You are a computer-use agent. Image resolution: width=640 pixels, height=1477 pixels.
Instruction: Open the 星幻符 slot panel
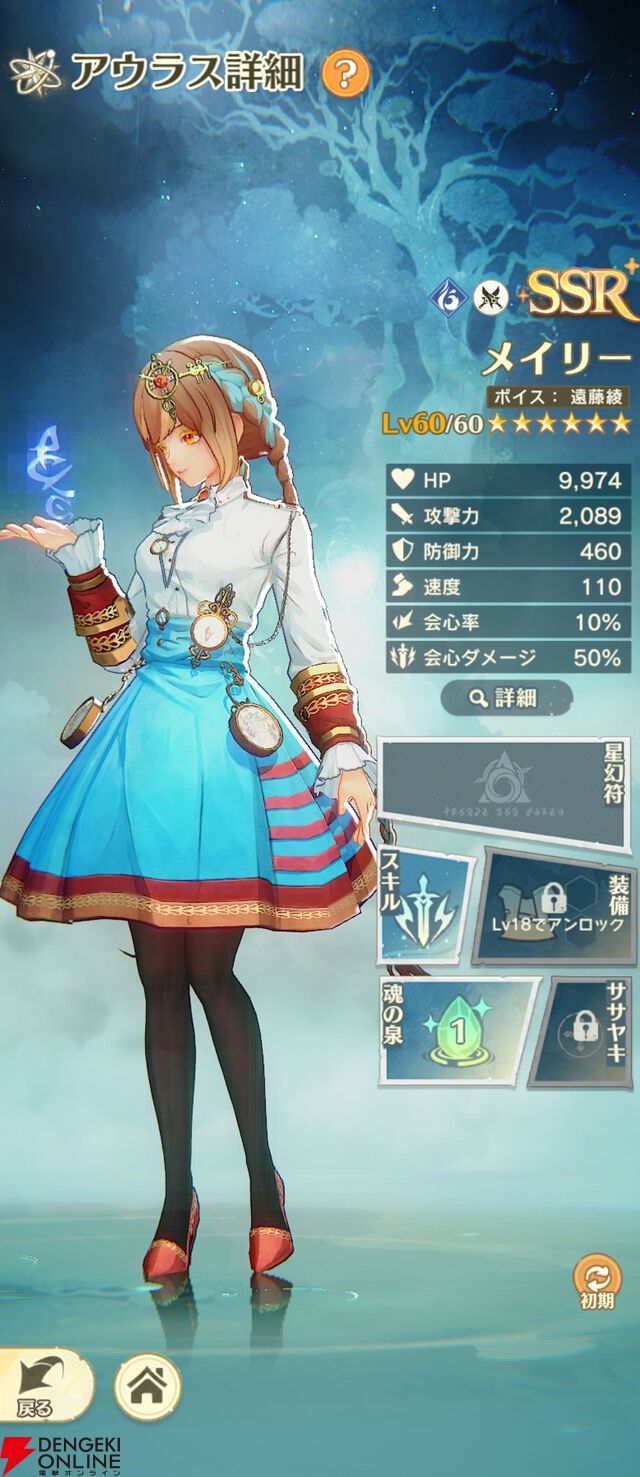[x=507, y=787]
